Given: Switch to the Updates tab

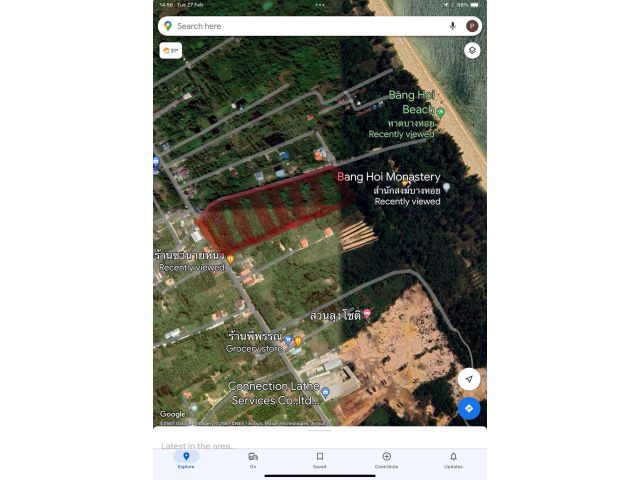Looking at the screenshot, I should 453,460.
